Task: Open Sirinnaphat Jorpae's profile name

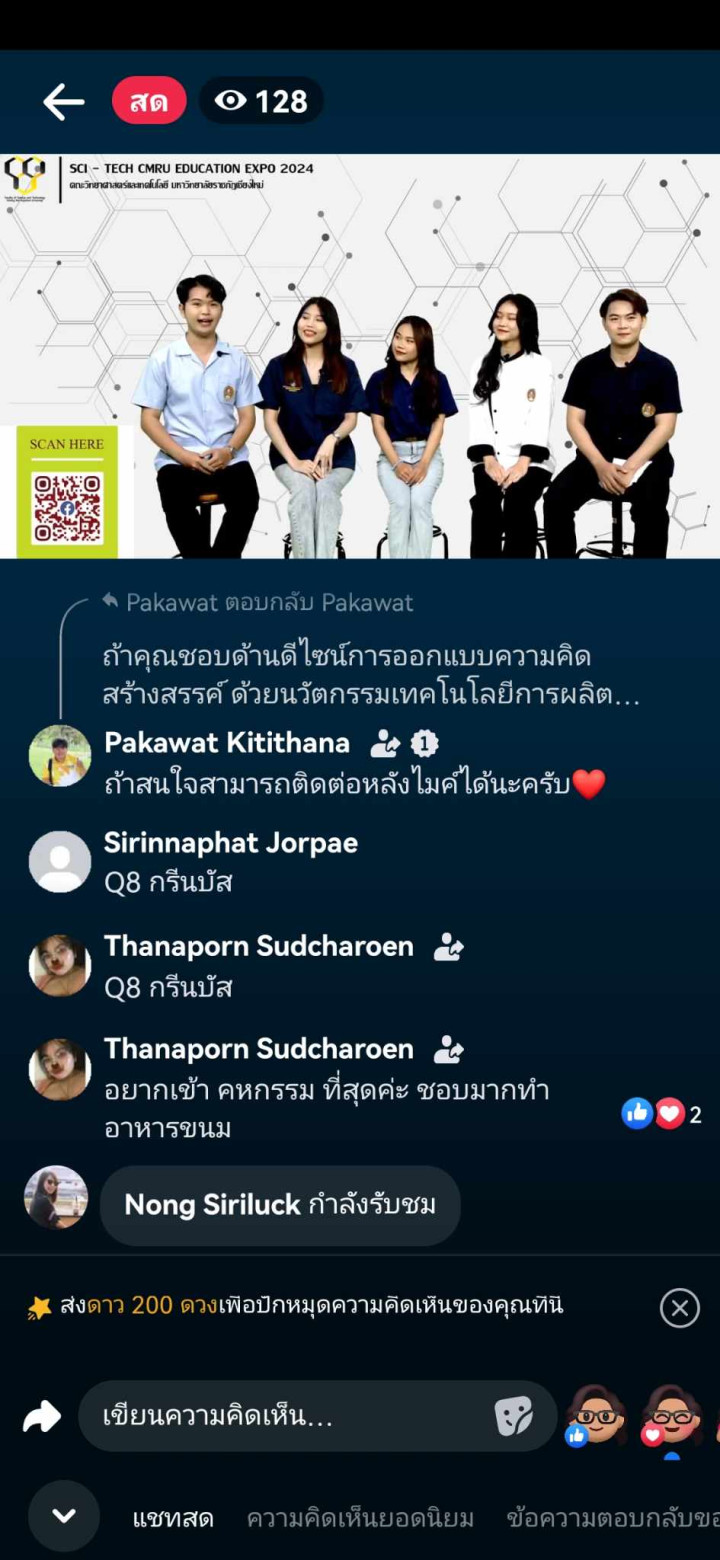Action: [x=230, y=843]
